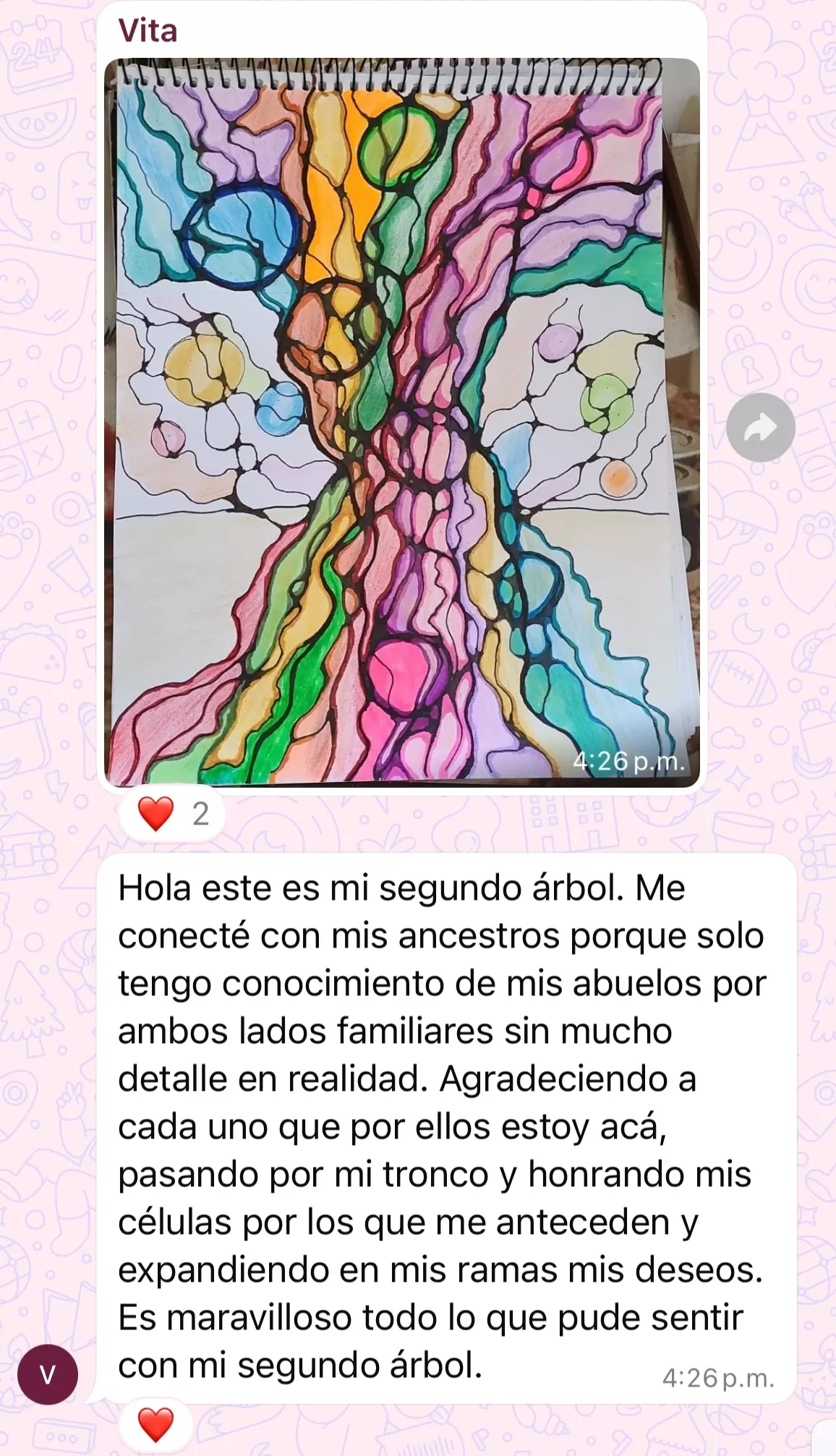This screenshot has width=836, height=1456.
Task: View heart reactions on the photo
Action: click(172, 814)
